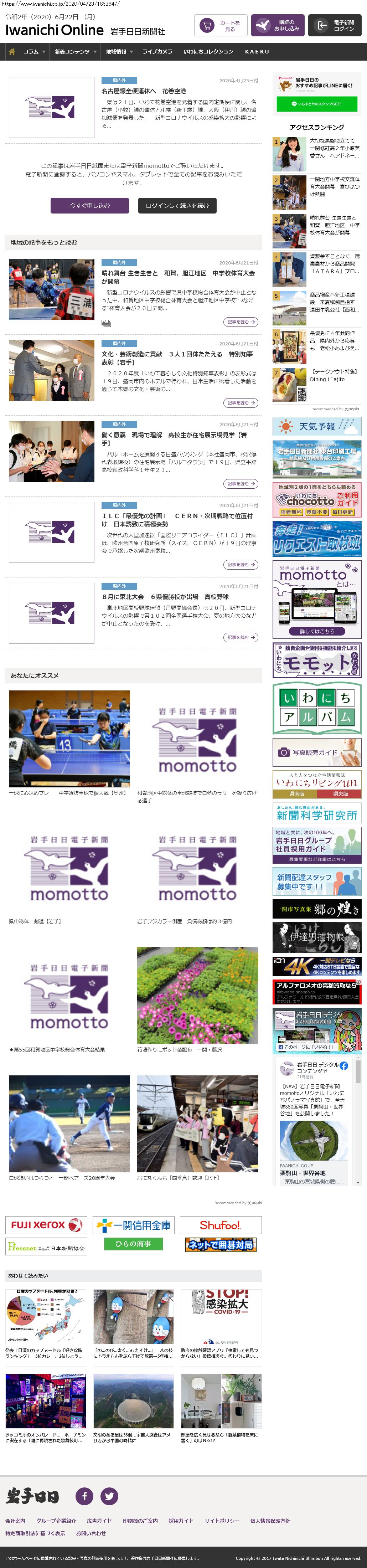Get the LINE stamp via いらすとやのスタンプGET!

316,104
